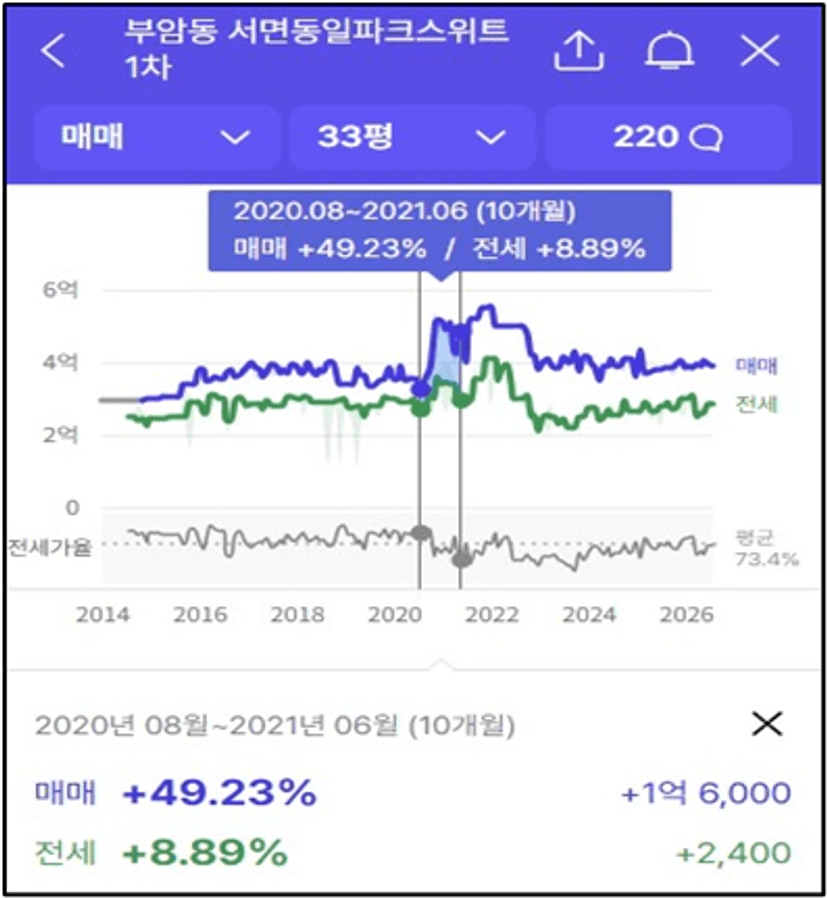Open the 220 comments button
The height and width of the screenshot is (898, 827).
pyautogui.click(x=668, y=137)
